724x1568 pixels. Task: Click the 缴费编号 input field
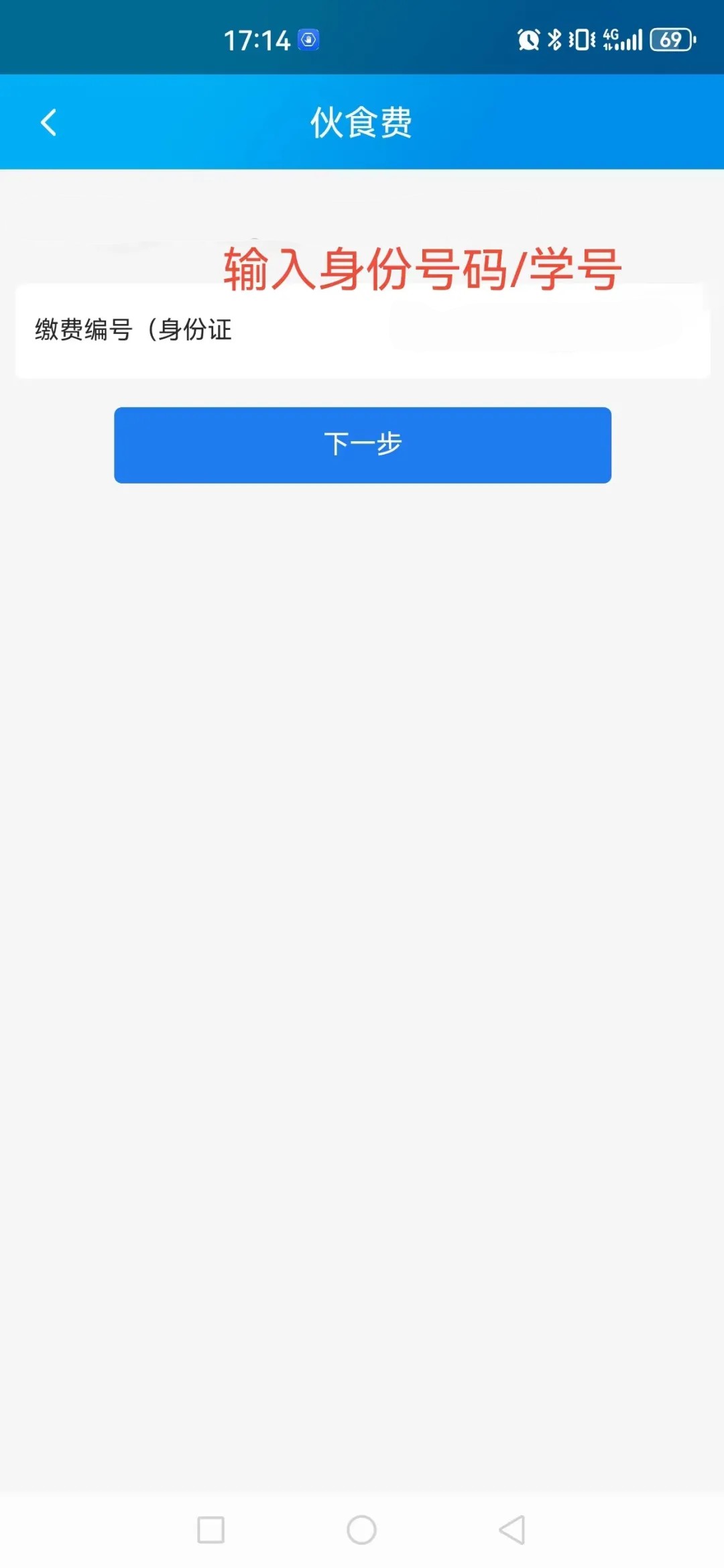tap(362, 332)
